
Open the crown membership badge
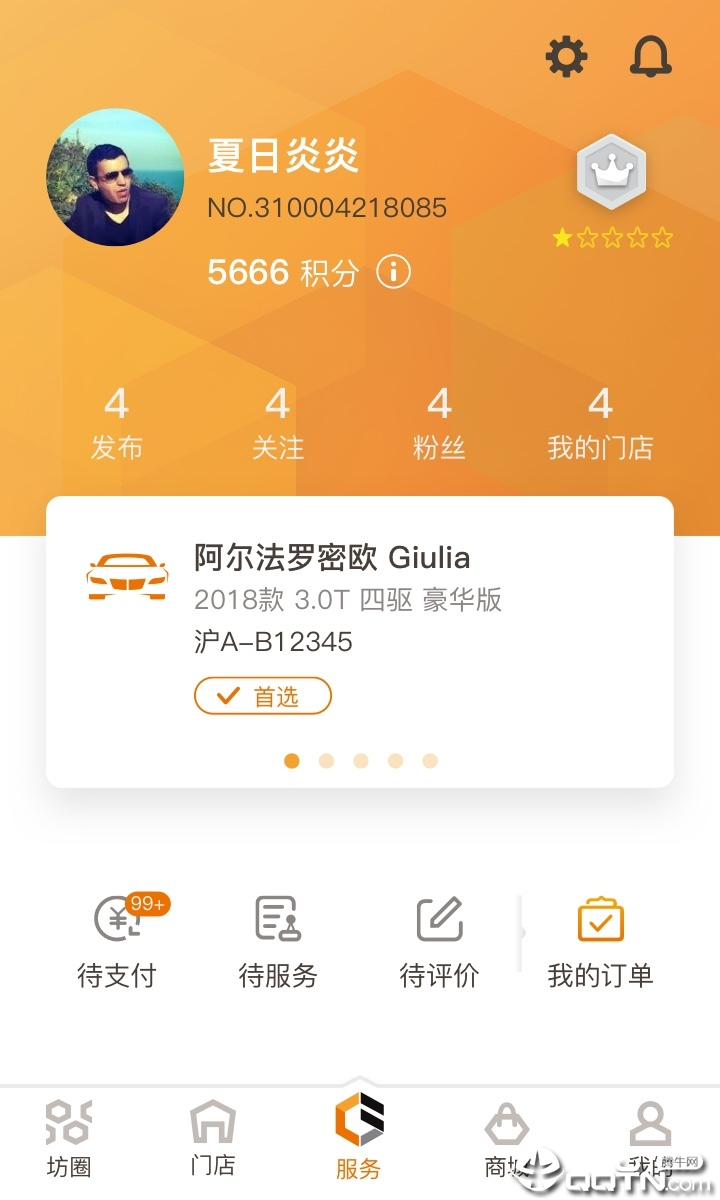612,172
